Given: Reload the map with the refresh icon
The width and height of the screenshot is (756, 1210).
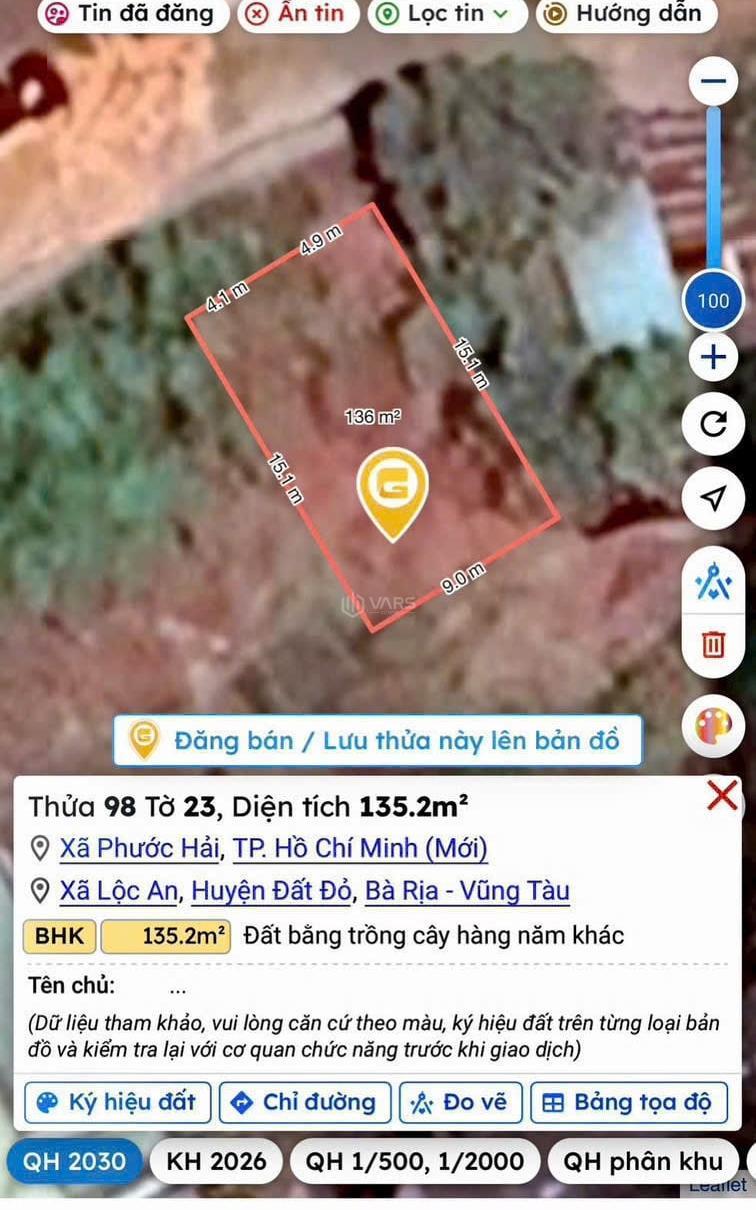Looking at the screenshot, I should click(713, 424).
